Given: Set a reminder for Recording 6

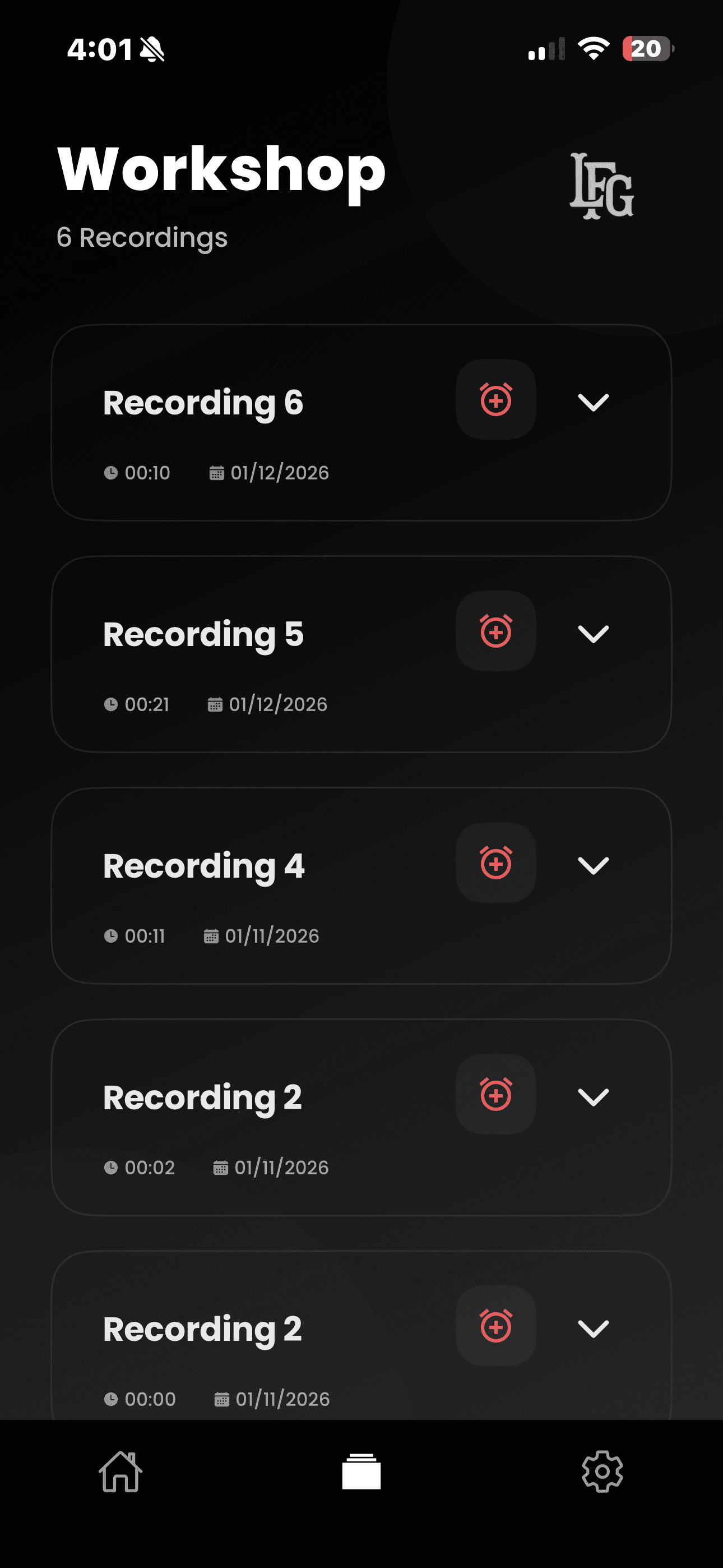Looking at the screenshot, I should click(x=496, y=400).
